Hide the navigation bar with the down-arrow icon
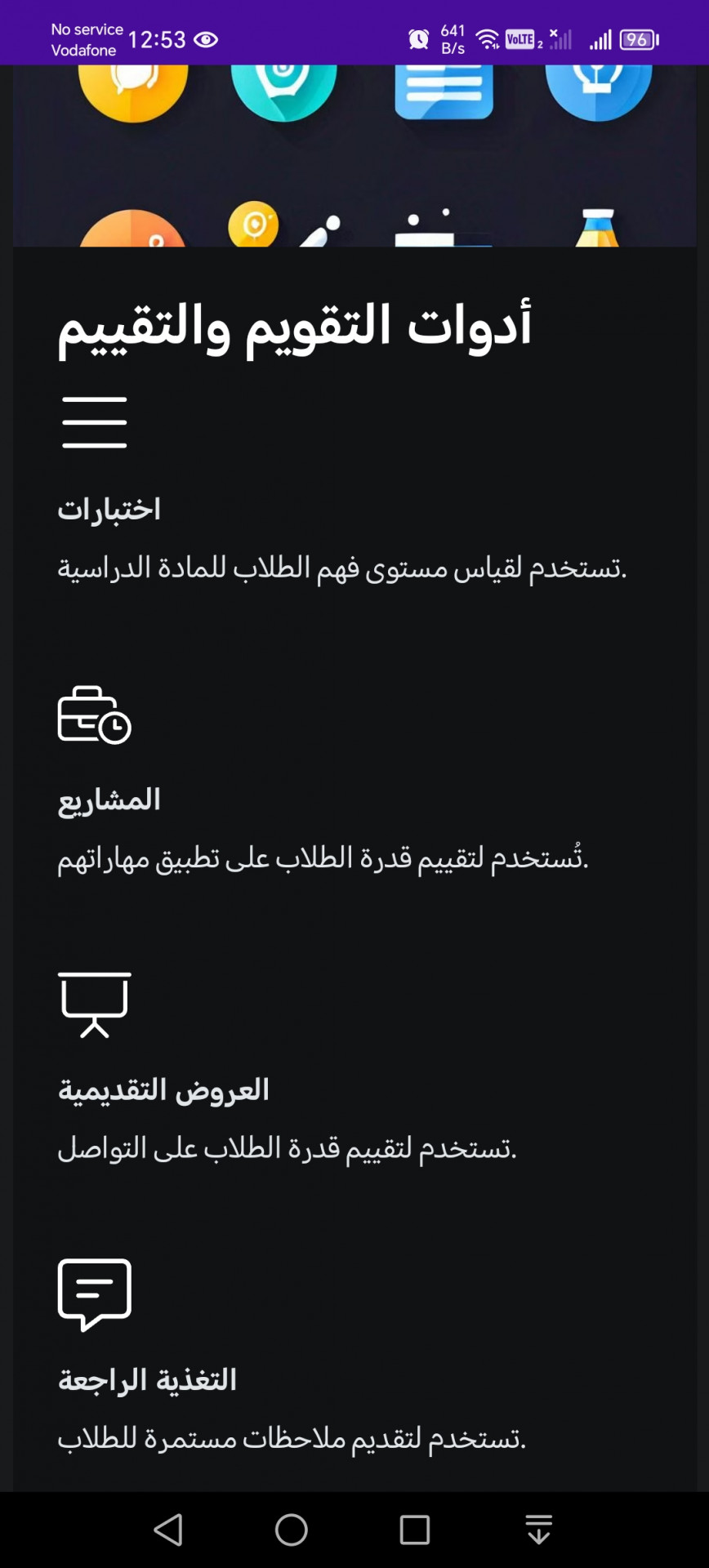The height and width of the screenshot is (1568, 709). tap(538, 1530)
